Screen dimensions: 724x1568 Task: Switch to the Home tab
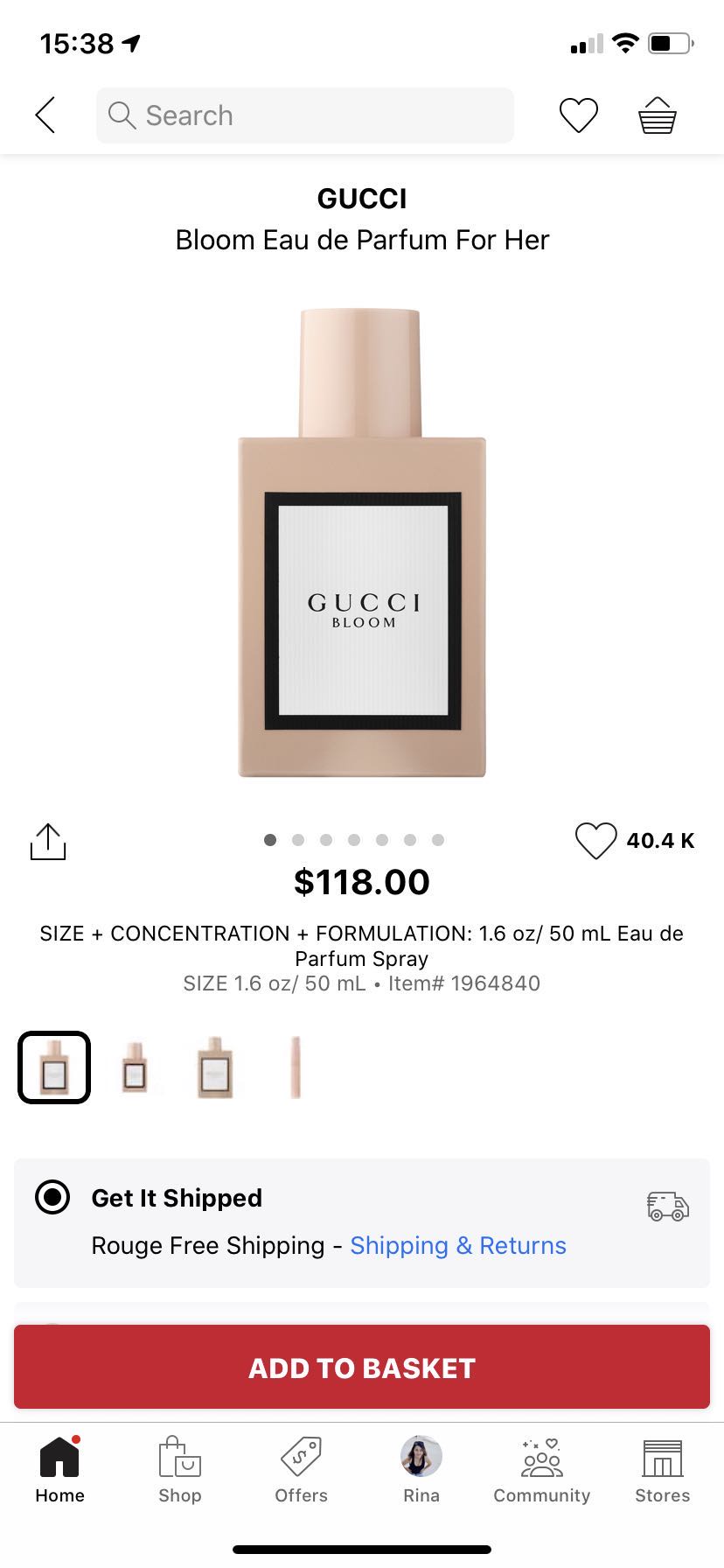pos(59,1470)
